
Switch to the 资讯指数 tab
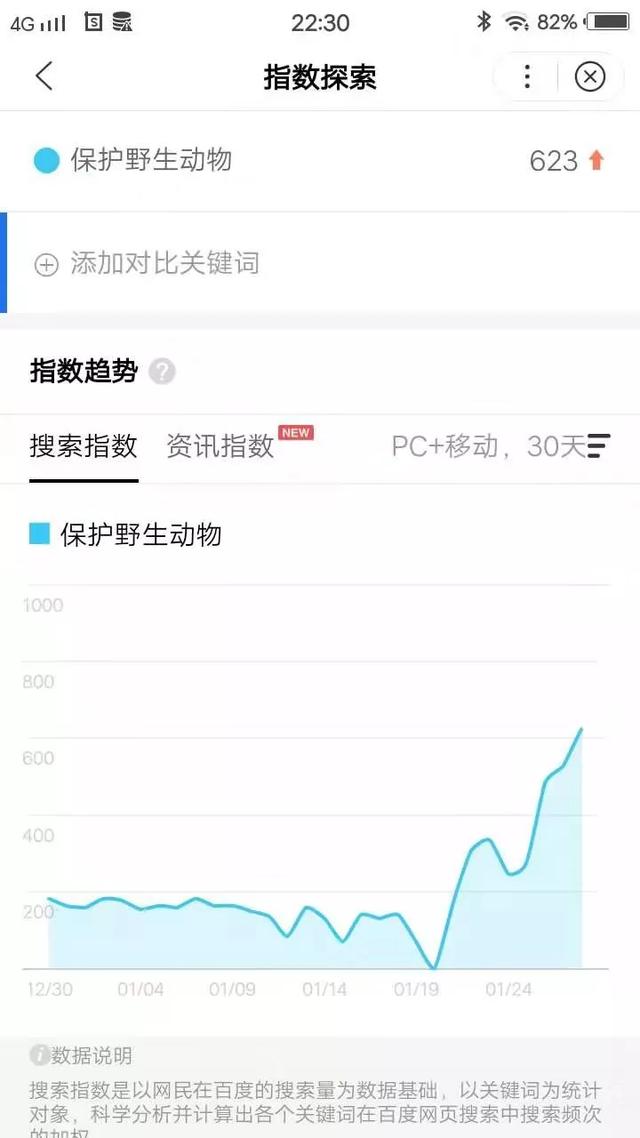click(x=220, y=446)
